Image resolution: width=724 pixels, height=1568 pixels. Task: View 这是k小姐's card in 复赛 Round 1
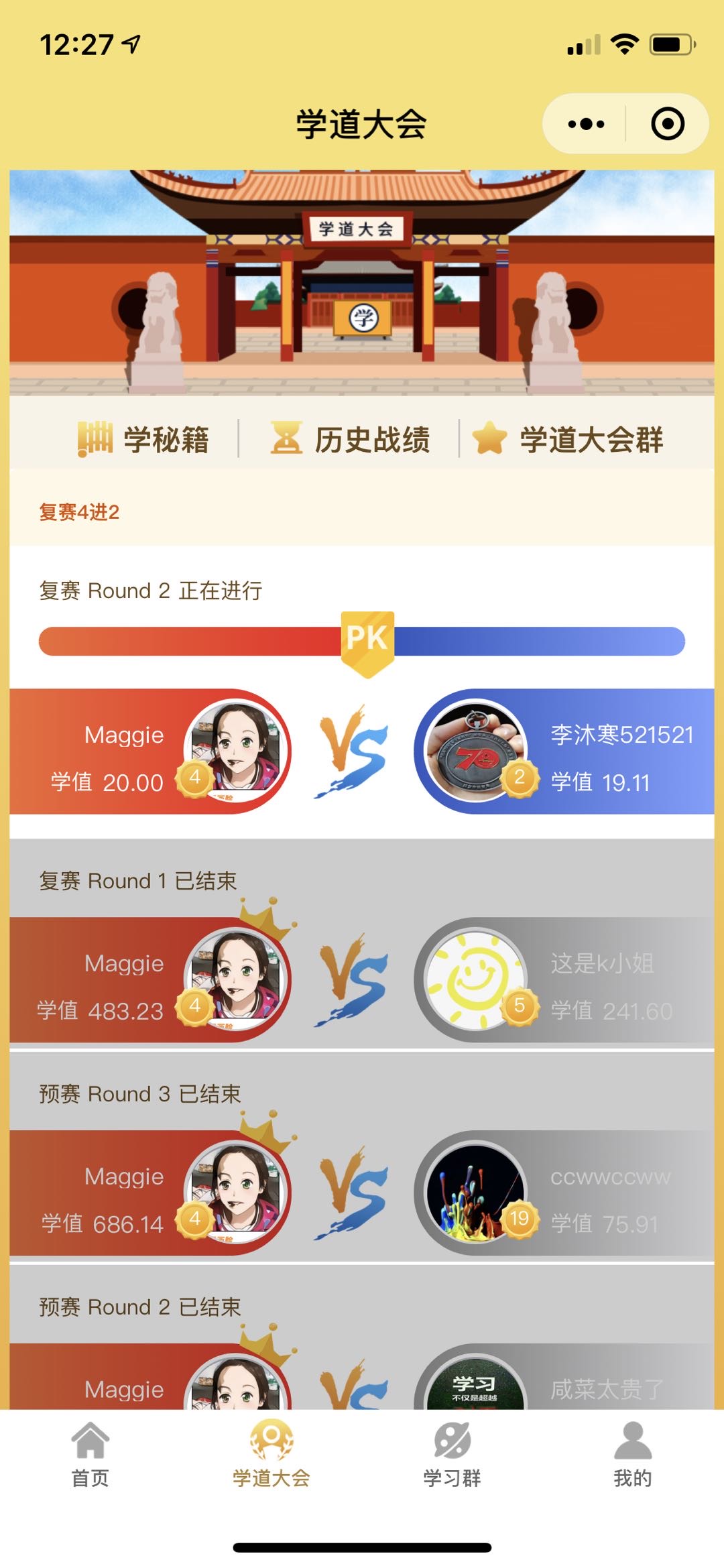[563, 980]
